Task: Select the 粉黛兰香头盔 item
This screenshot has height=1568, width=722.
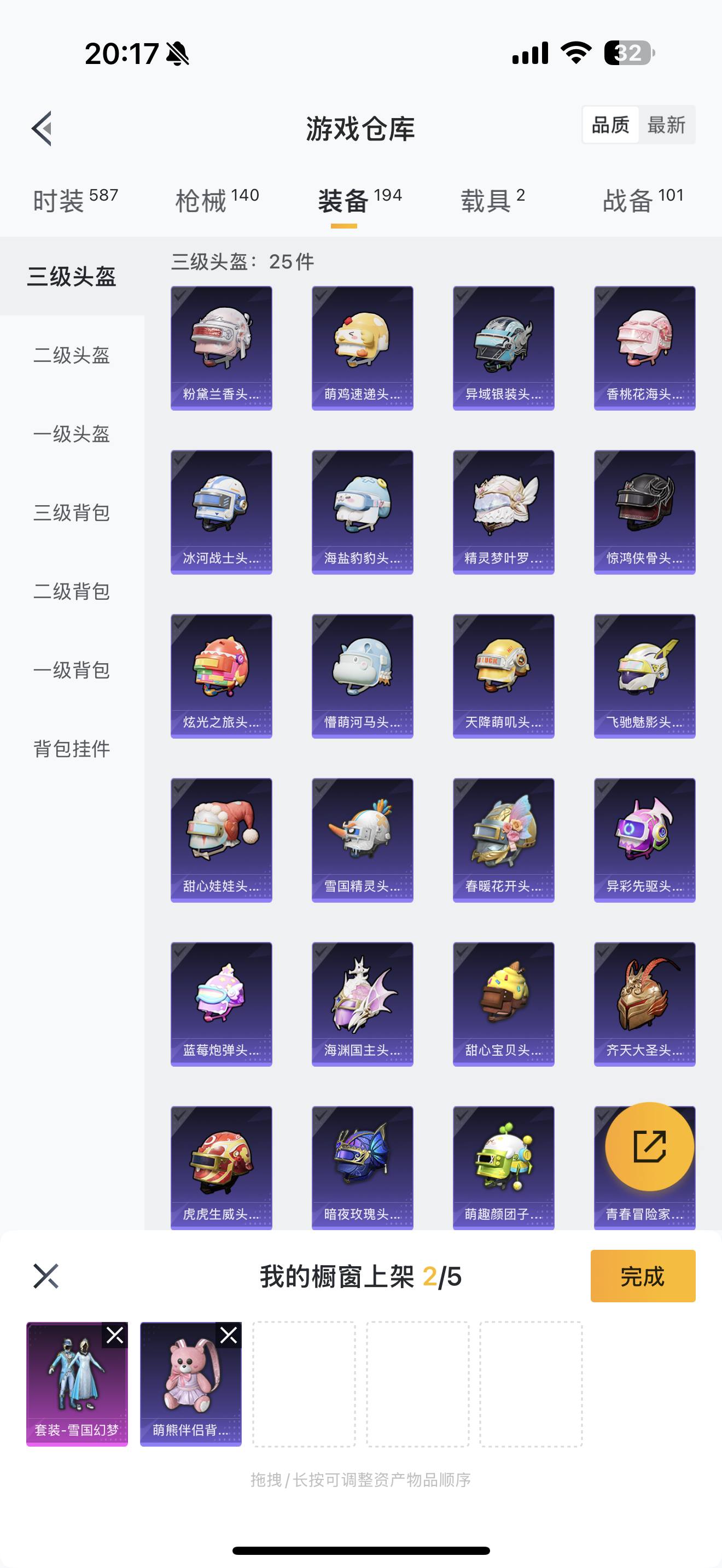Action: pyautogui.click(x=221, y=348)
